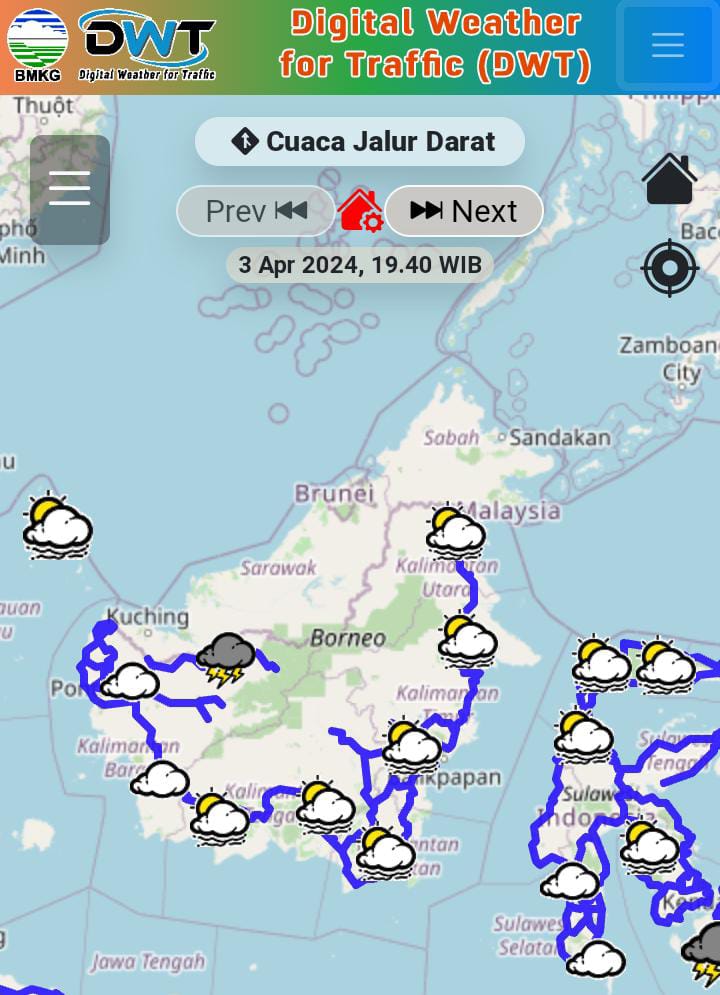720x995 pixels.
Task: Tap the DWT logo in the header
Action: [147, 45]
